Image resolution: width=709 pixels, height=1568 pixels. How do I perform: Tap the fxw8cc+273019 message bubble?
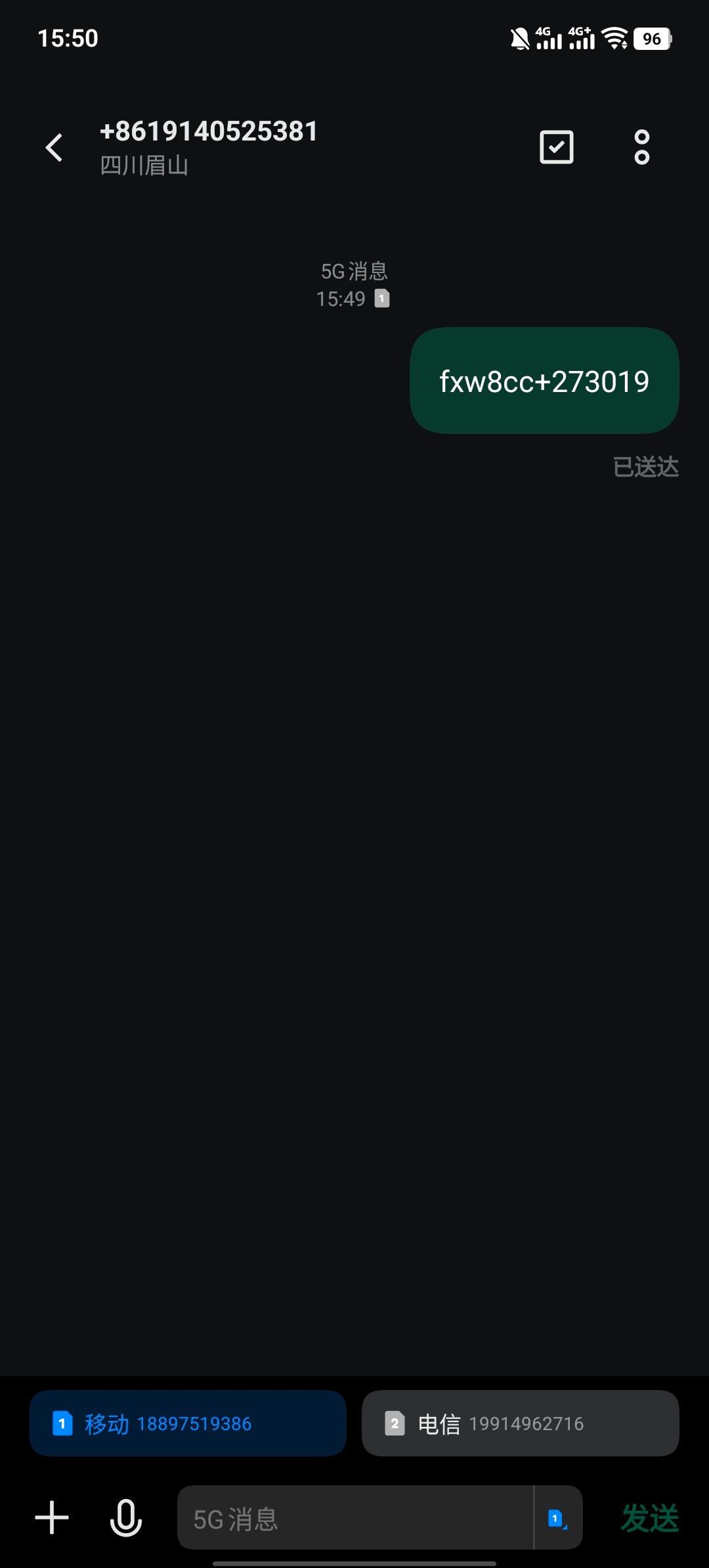(544, 381)
